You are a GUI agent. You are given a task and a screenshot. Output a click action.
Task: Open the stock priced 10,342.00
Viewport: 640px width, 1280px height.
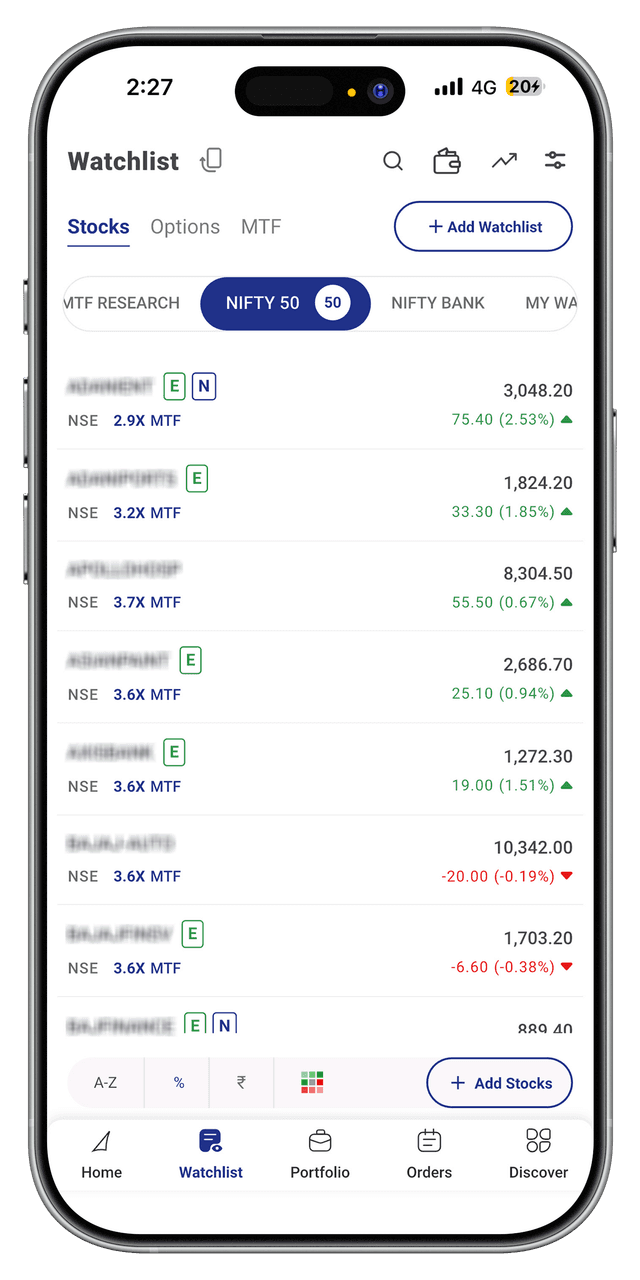tap(320, 860)
